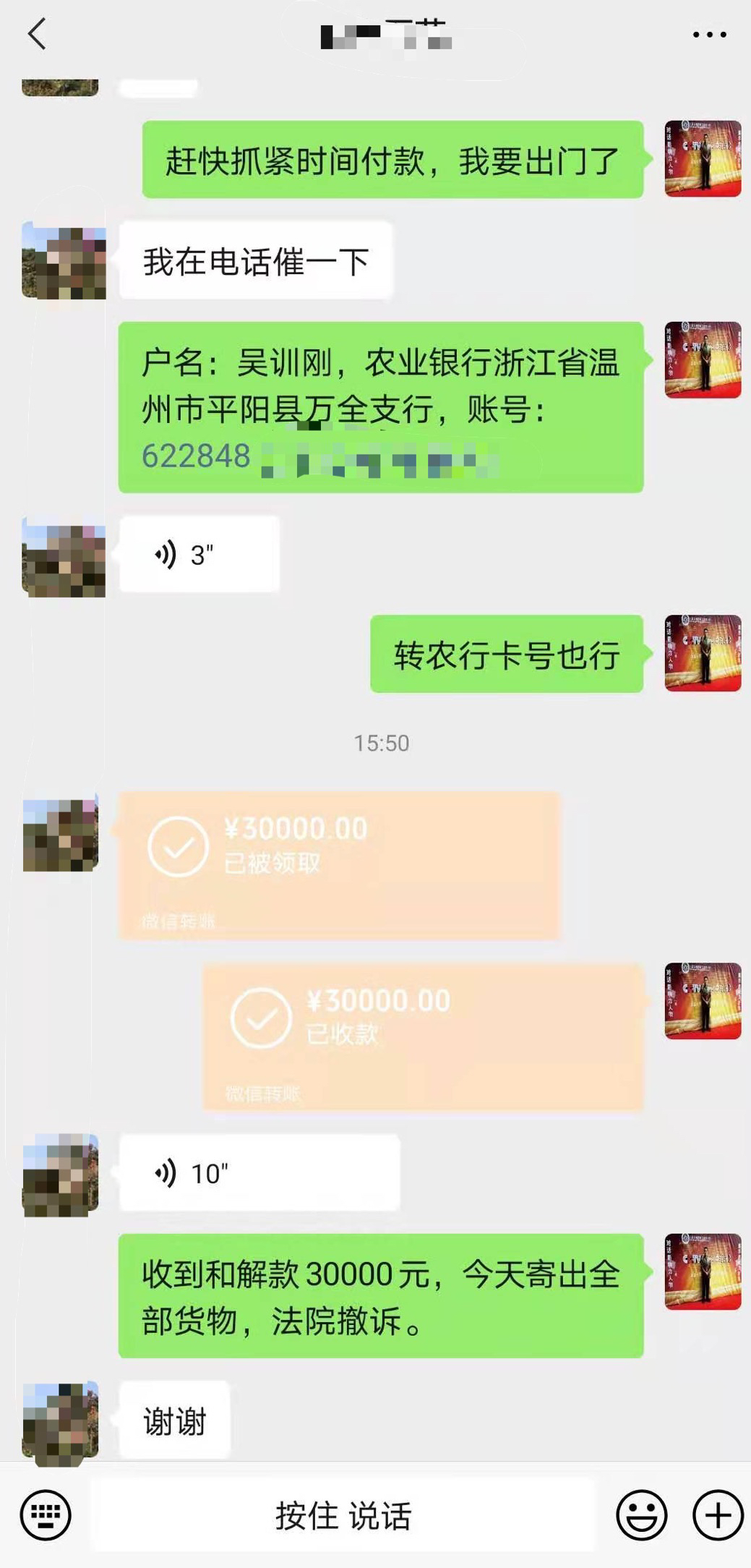Play the 3-second voice message

[x=199, y=555]
